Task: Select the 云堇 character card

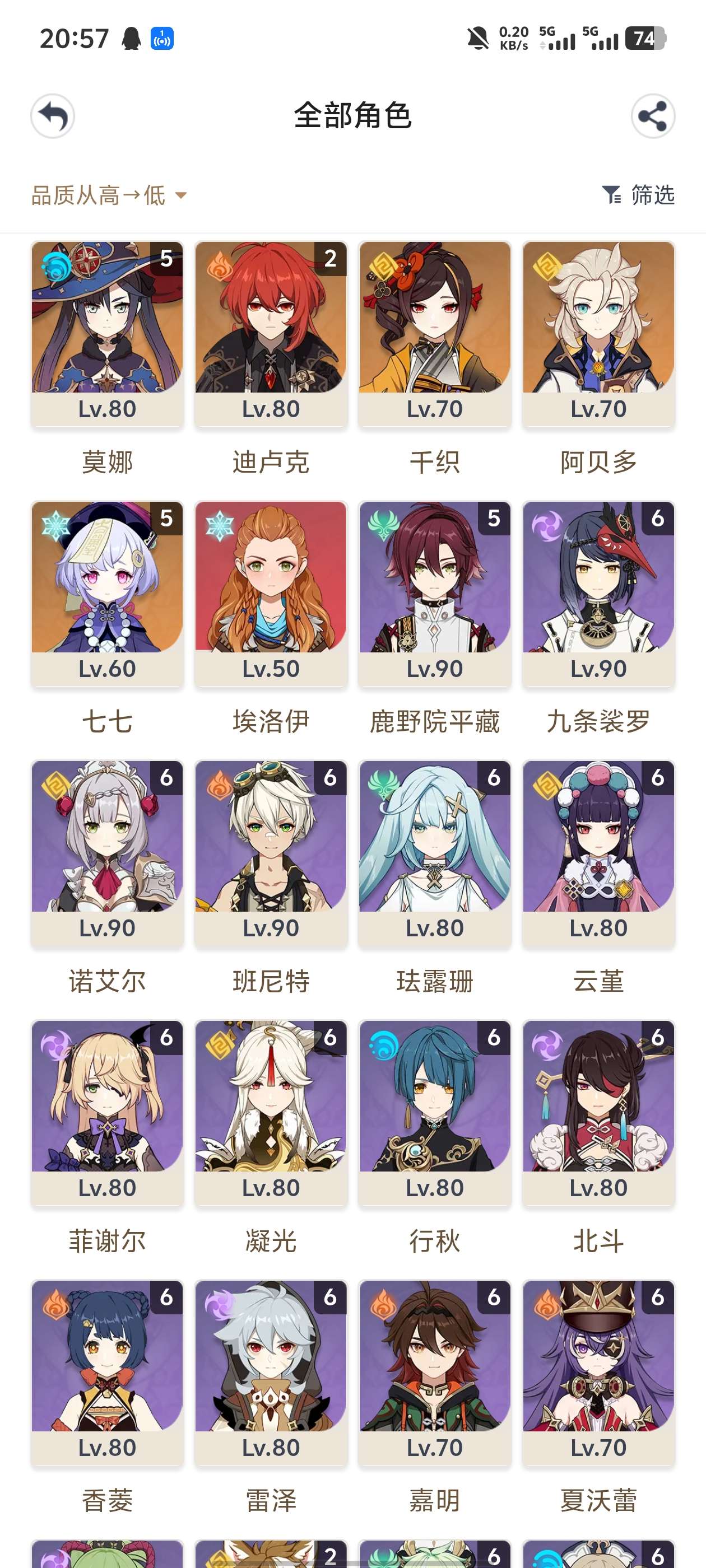Action: [598, 853]
